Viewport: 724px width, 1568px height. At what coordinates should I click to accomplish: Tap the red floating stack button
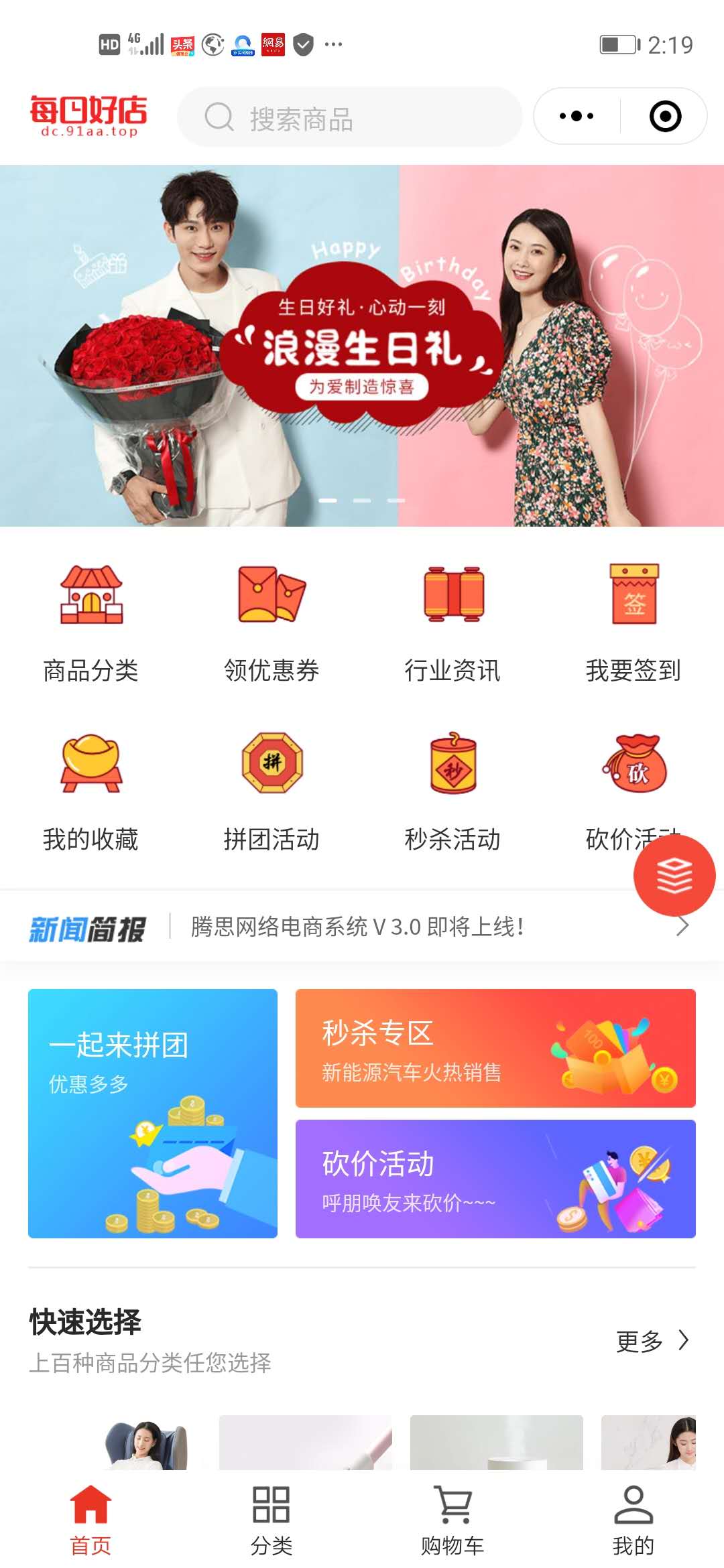(x=674, y=875)
